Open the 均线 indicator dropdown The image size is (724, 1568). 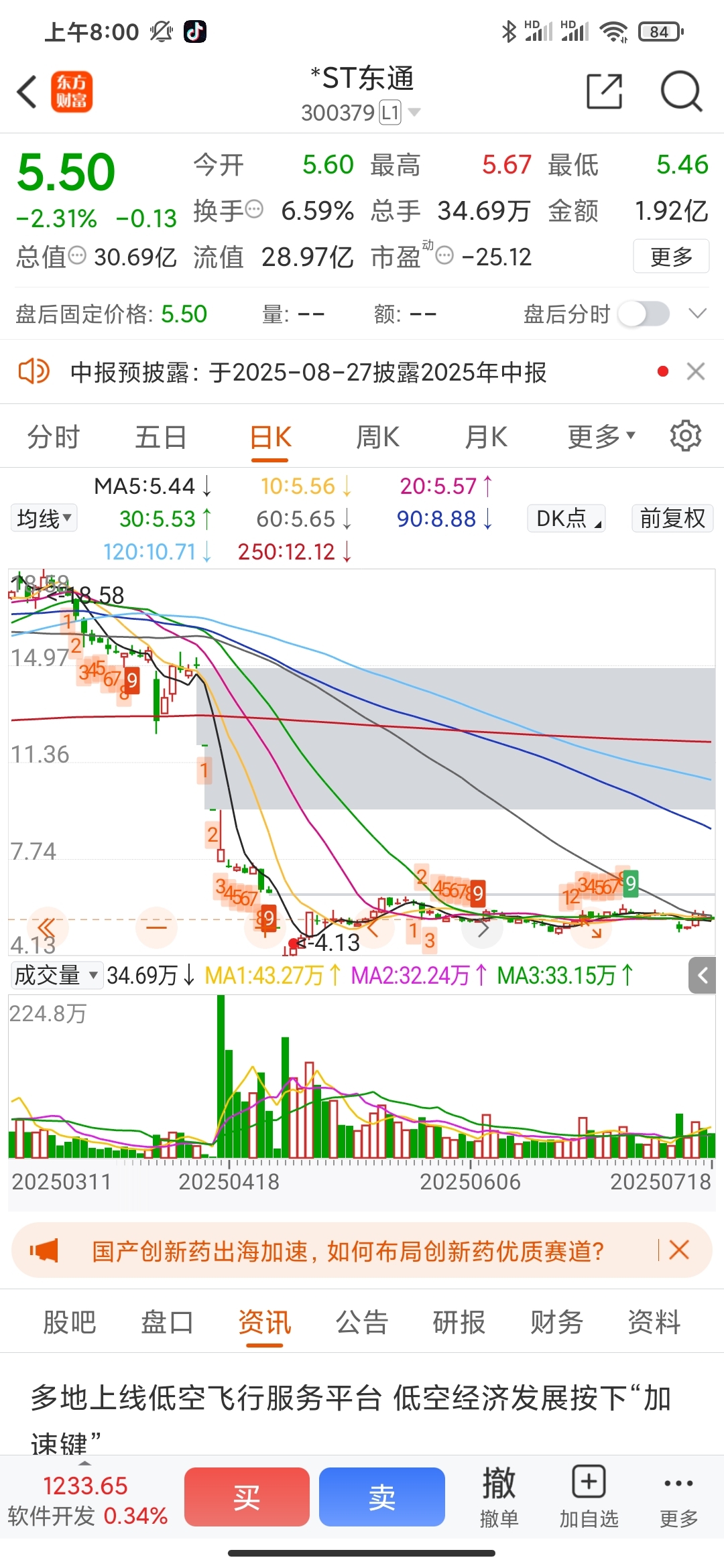[44, 518]
